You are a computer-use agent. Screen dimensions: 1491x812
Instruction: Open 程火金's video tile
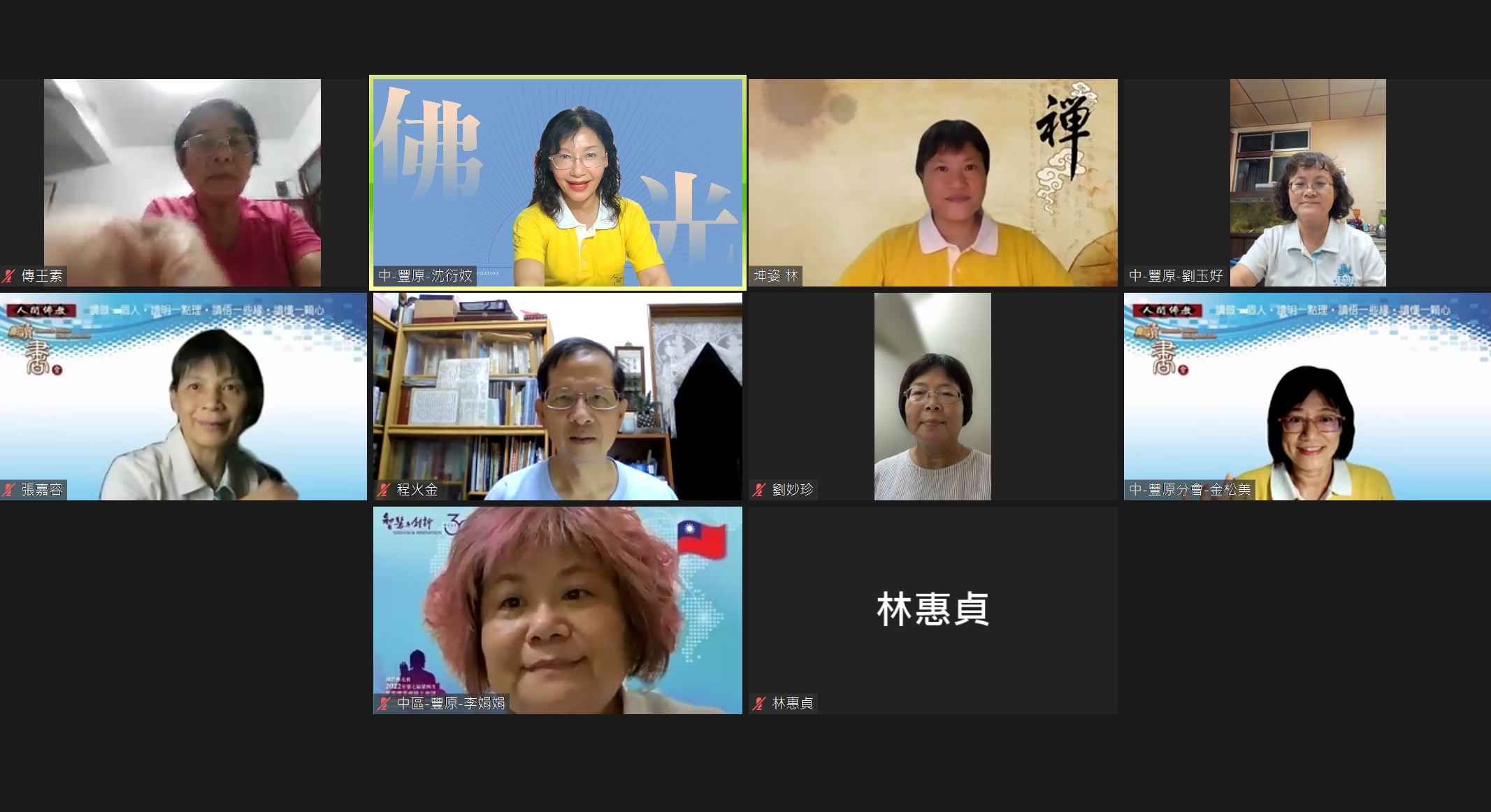557,396
